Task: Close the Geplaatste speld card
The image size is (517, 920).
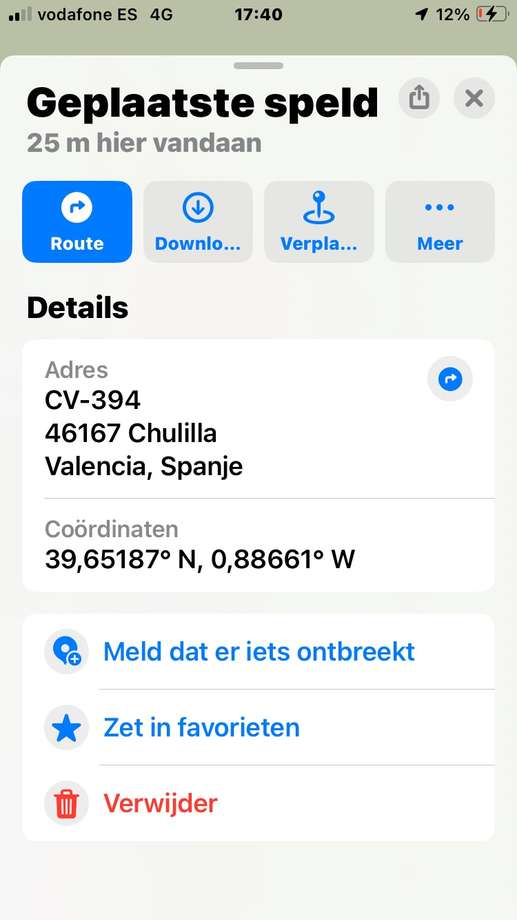Action: 474,98
